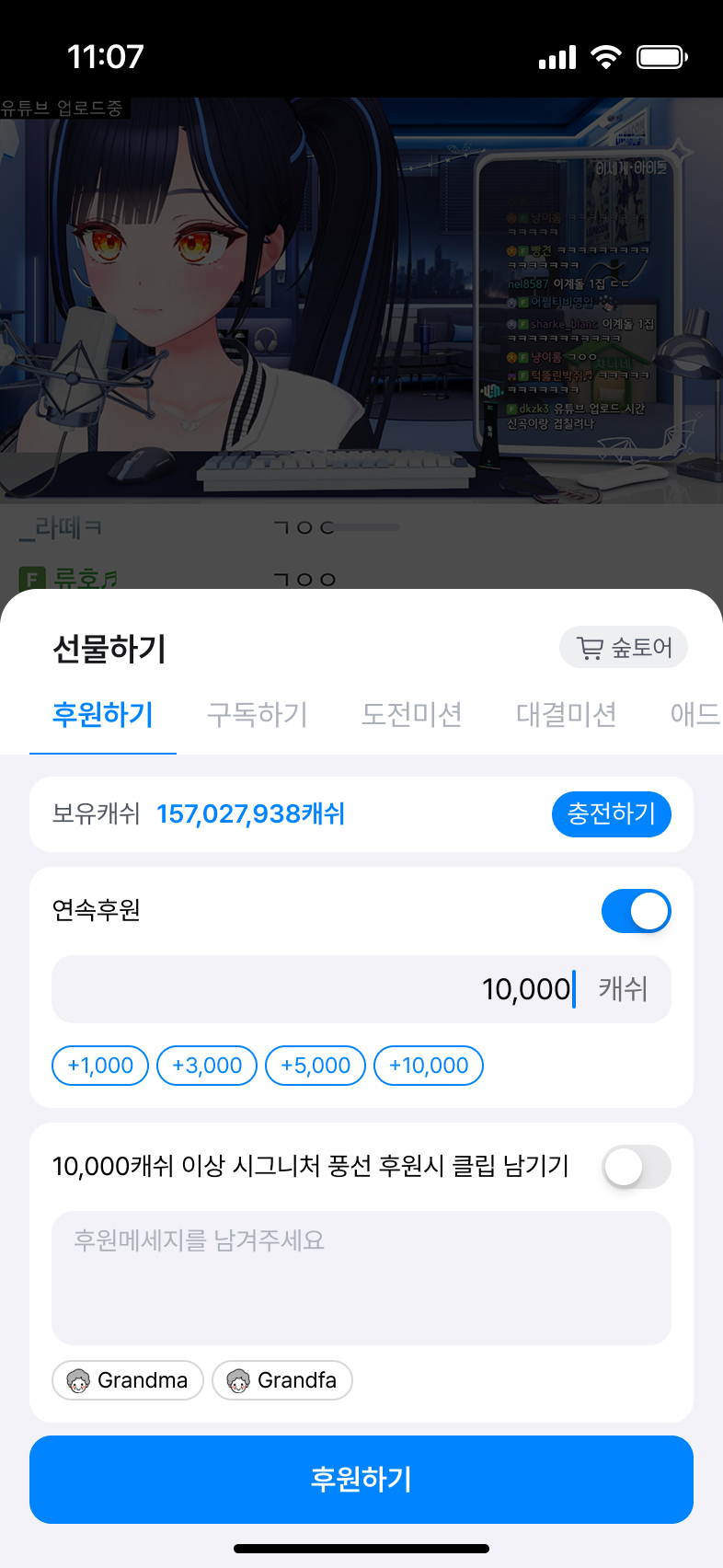723x1568 pixels.
Task: Send the donation with 후원하기 button
Action: (361, 1480)
